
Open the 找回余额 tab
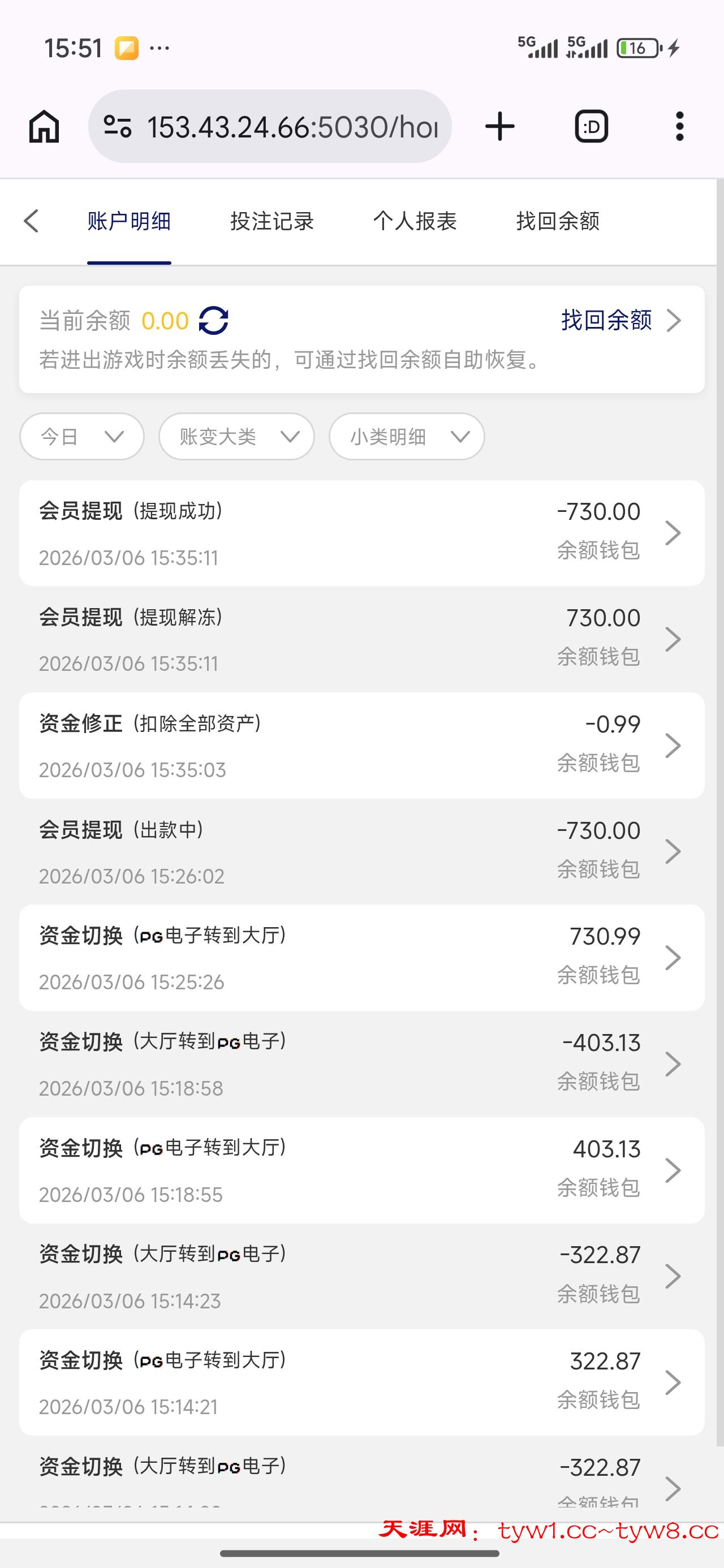pos(558,221)
